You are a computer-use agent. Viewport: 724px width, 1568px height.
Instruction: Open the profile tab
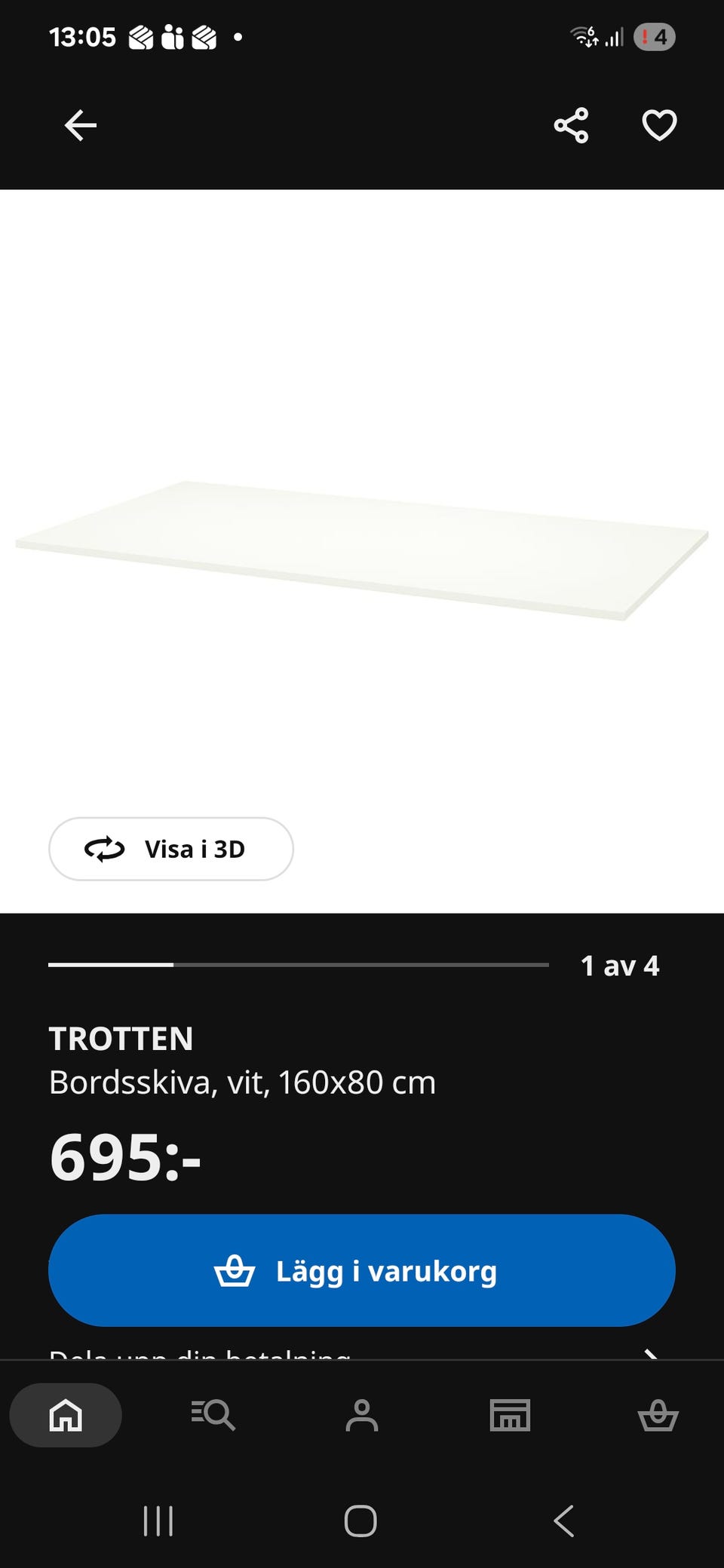click(362, 1415)
